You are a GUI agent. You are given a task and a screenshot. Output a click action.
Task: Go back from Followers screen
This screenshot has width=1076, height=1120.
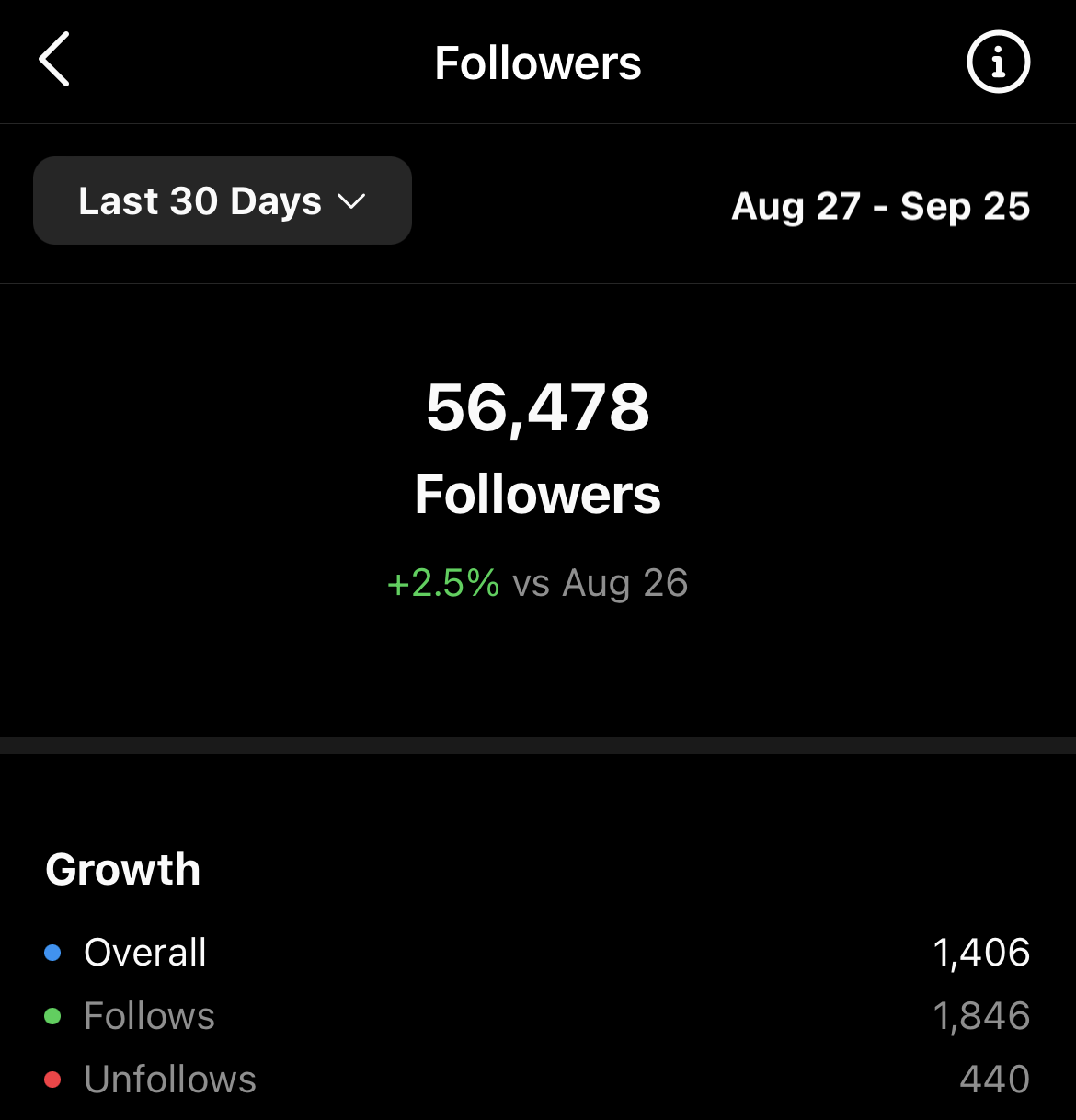(54, 61)
